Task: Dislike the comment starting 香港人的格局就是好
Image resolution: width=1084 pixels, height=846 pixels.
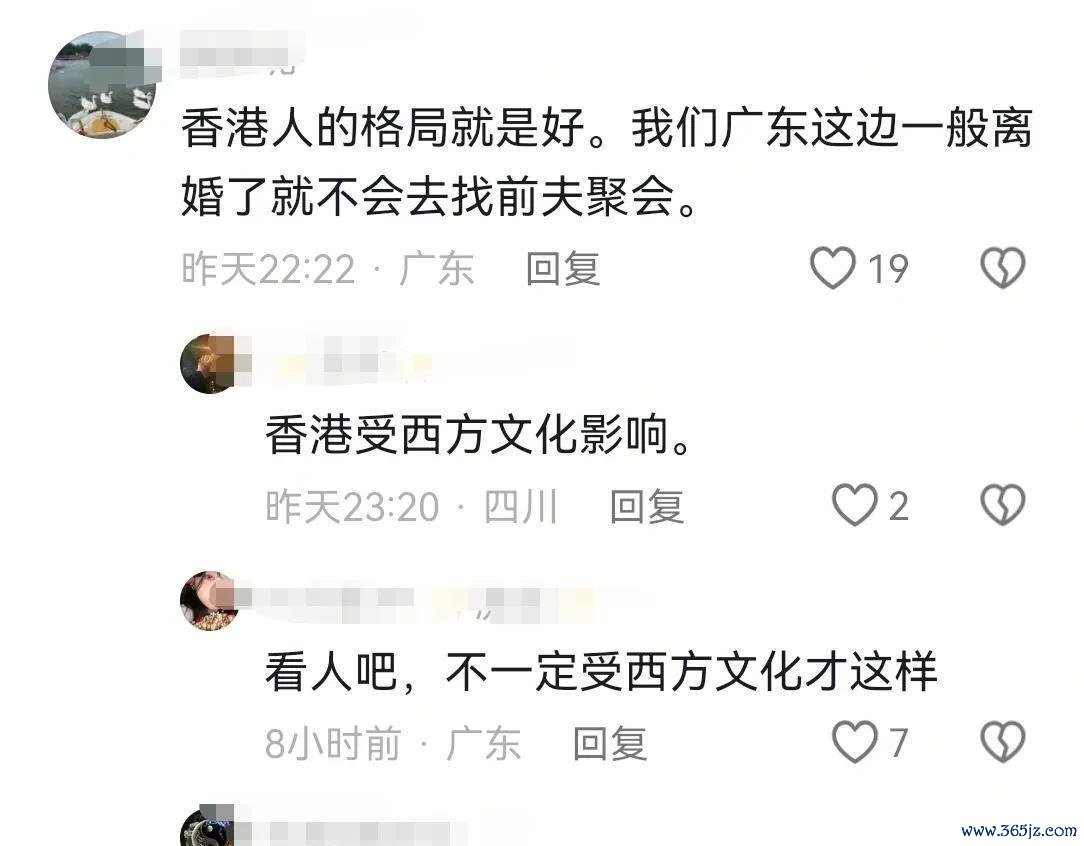Action: (x=1002, y=268)
